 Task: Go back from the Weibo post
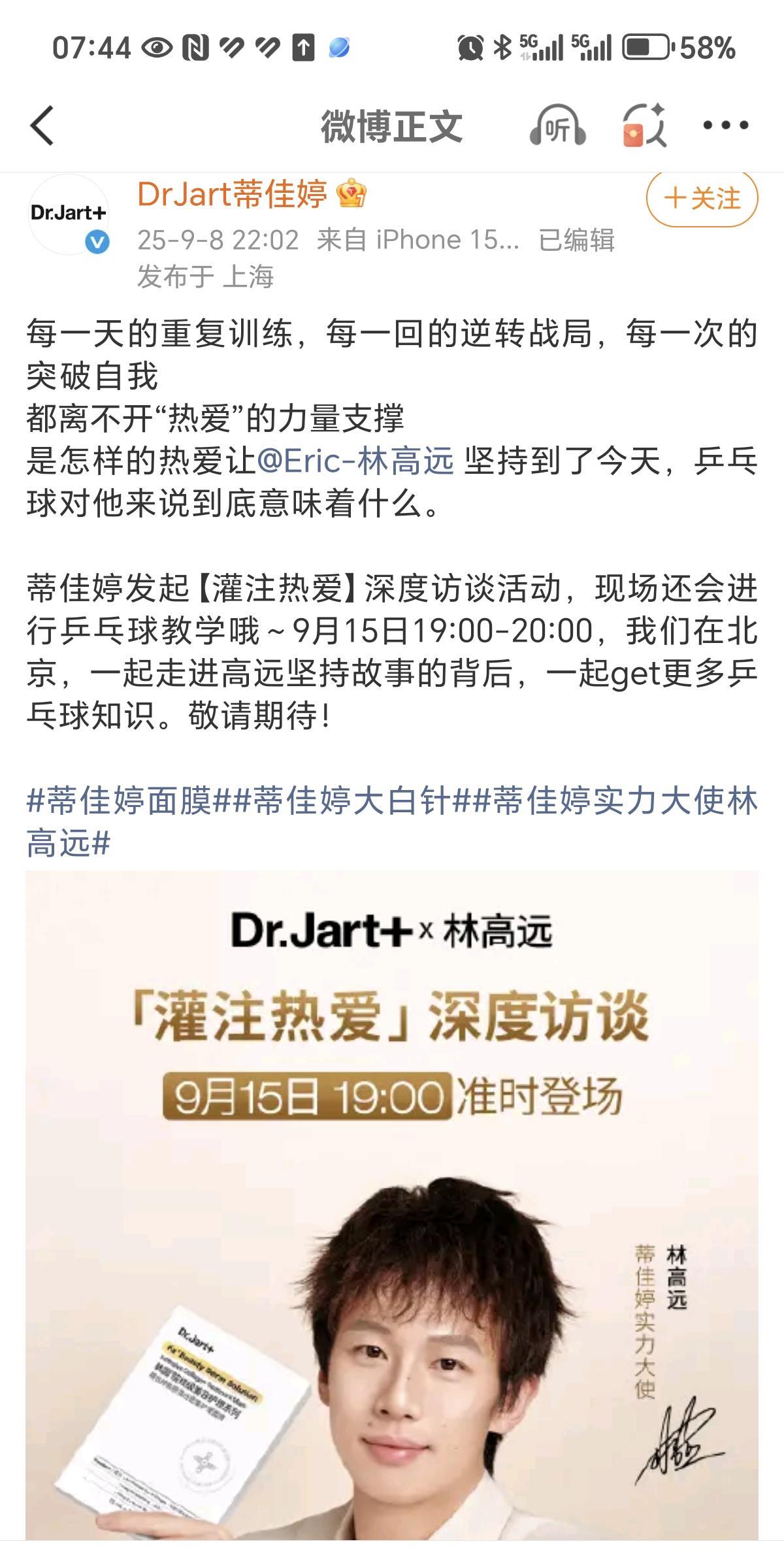click(42, 125)
